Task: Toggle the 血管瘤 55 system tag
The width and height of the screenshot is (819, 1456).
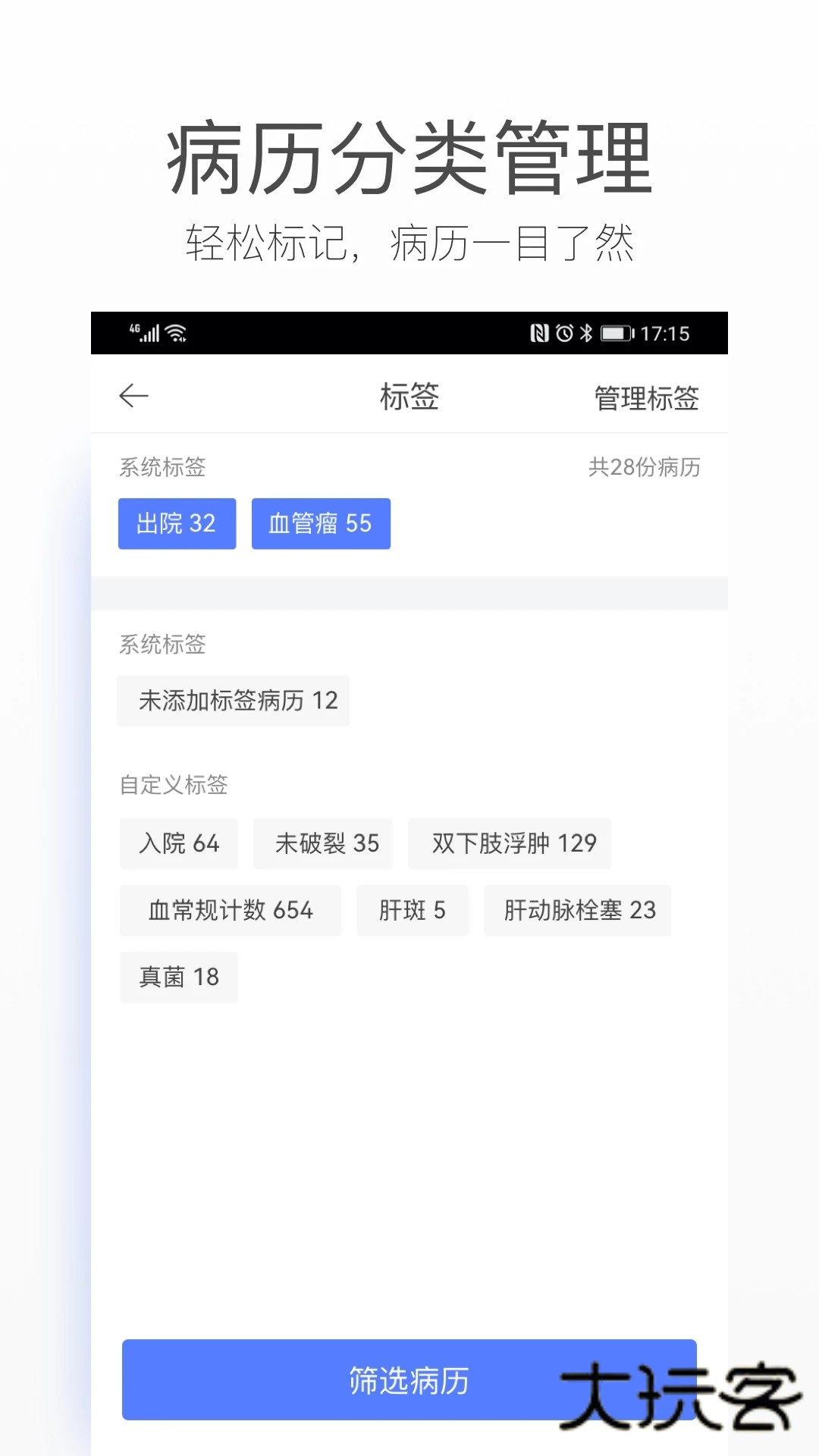Action: pos(320,522)
